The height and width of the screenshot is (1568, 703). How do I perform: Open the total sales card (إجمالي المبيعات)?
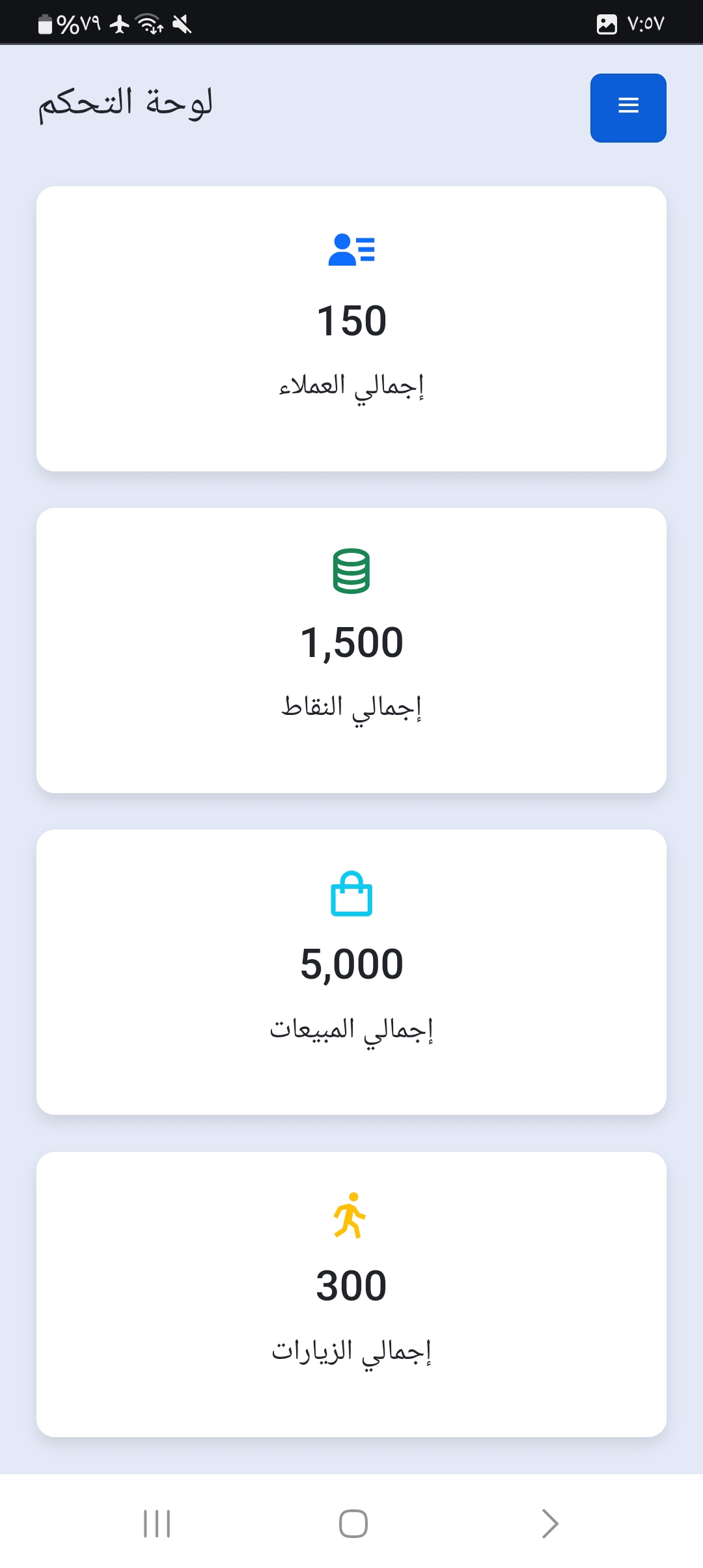click(351, 972)
